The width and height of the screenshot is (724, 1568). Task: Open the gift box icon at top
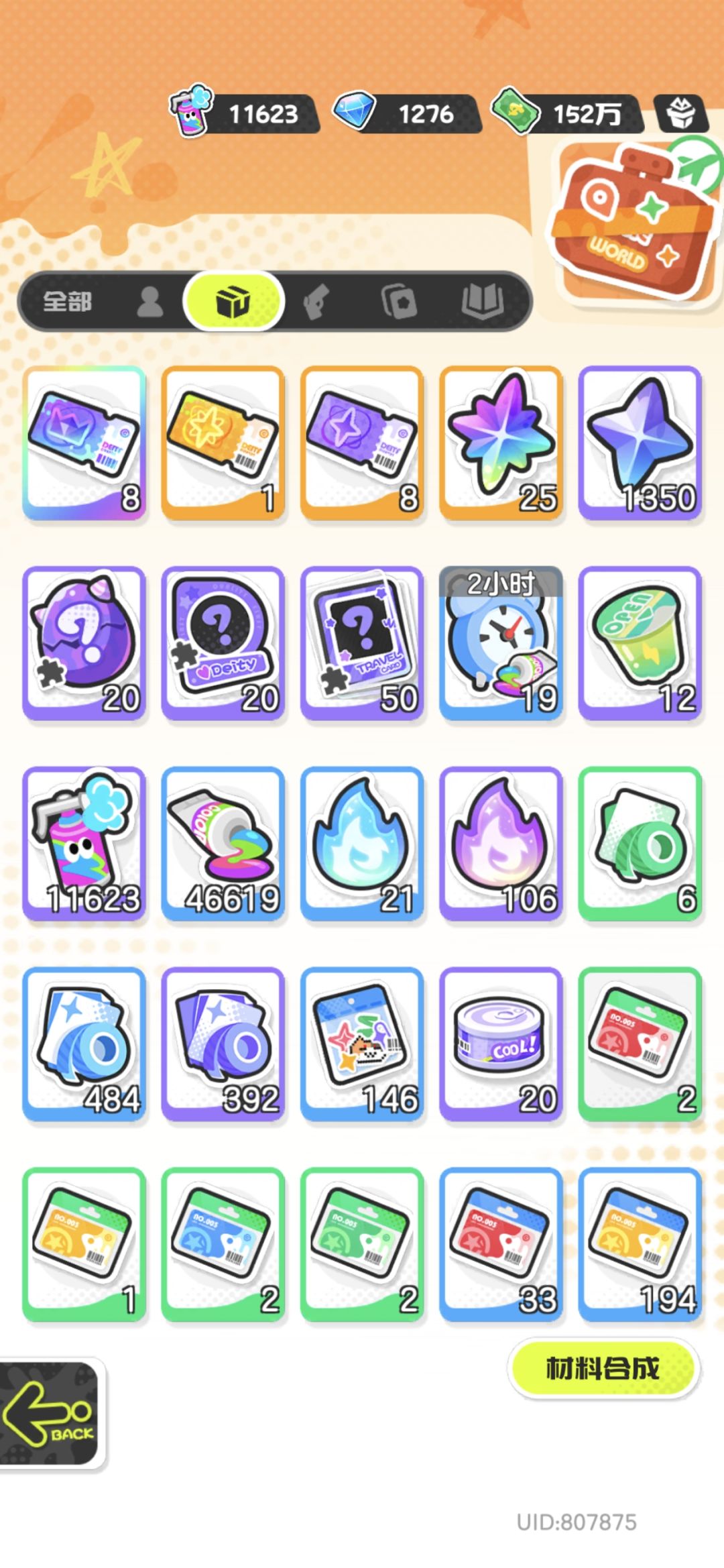pos(680,113)
